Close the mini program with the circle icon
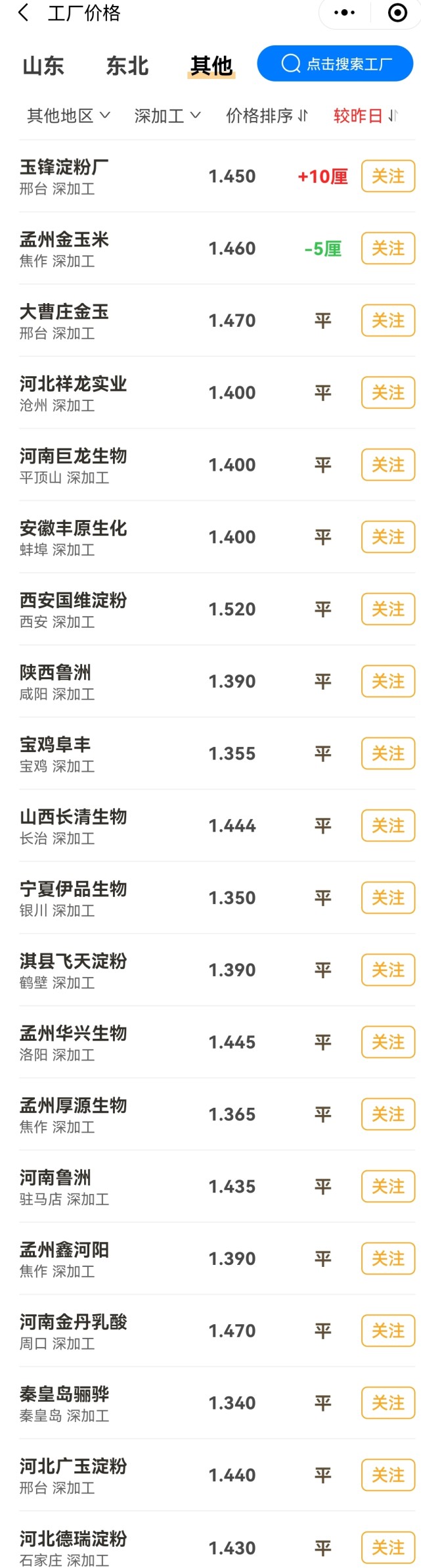The width and height of the screenshot is (421, 1568). point(397,12)
